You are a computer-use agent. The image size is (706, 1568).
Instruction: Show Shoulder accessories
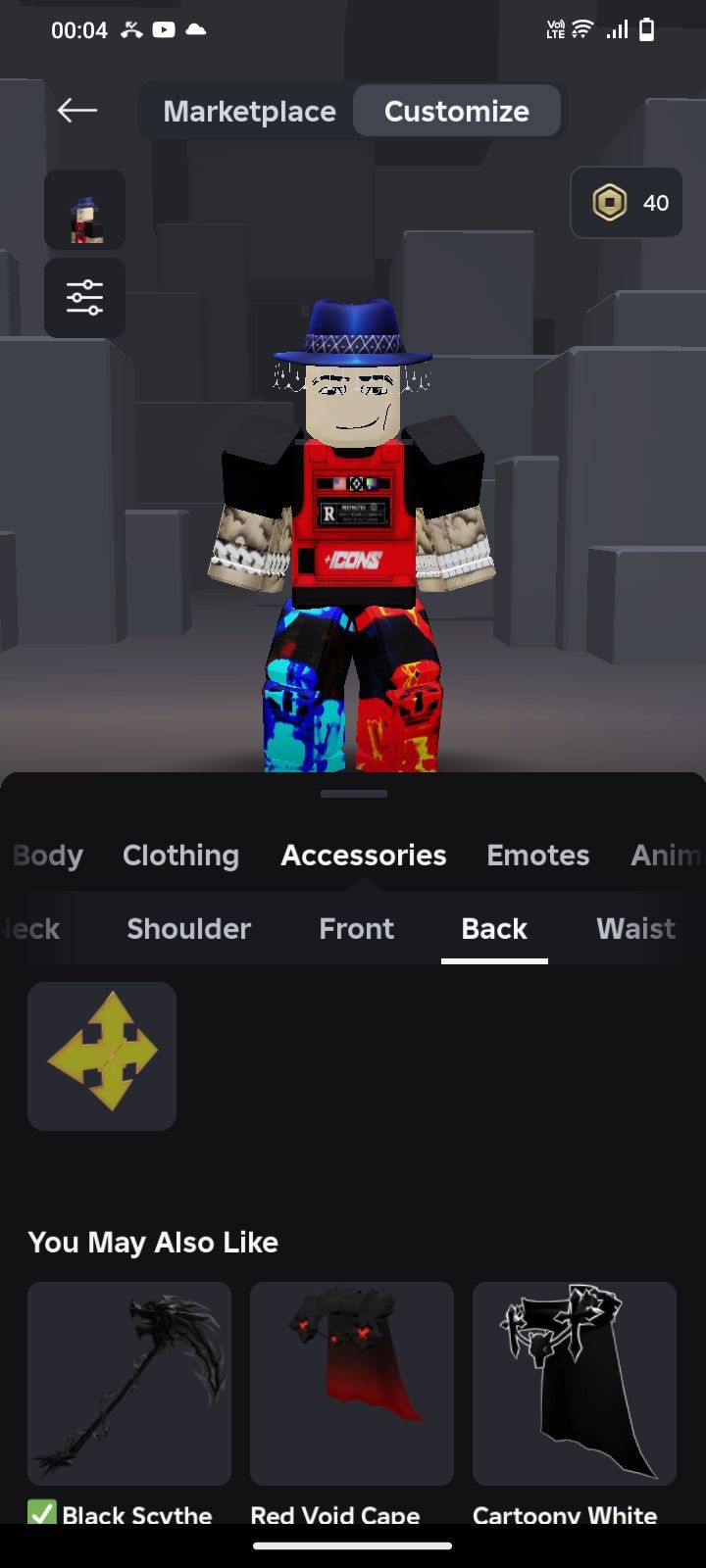189,929
